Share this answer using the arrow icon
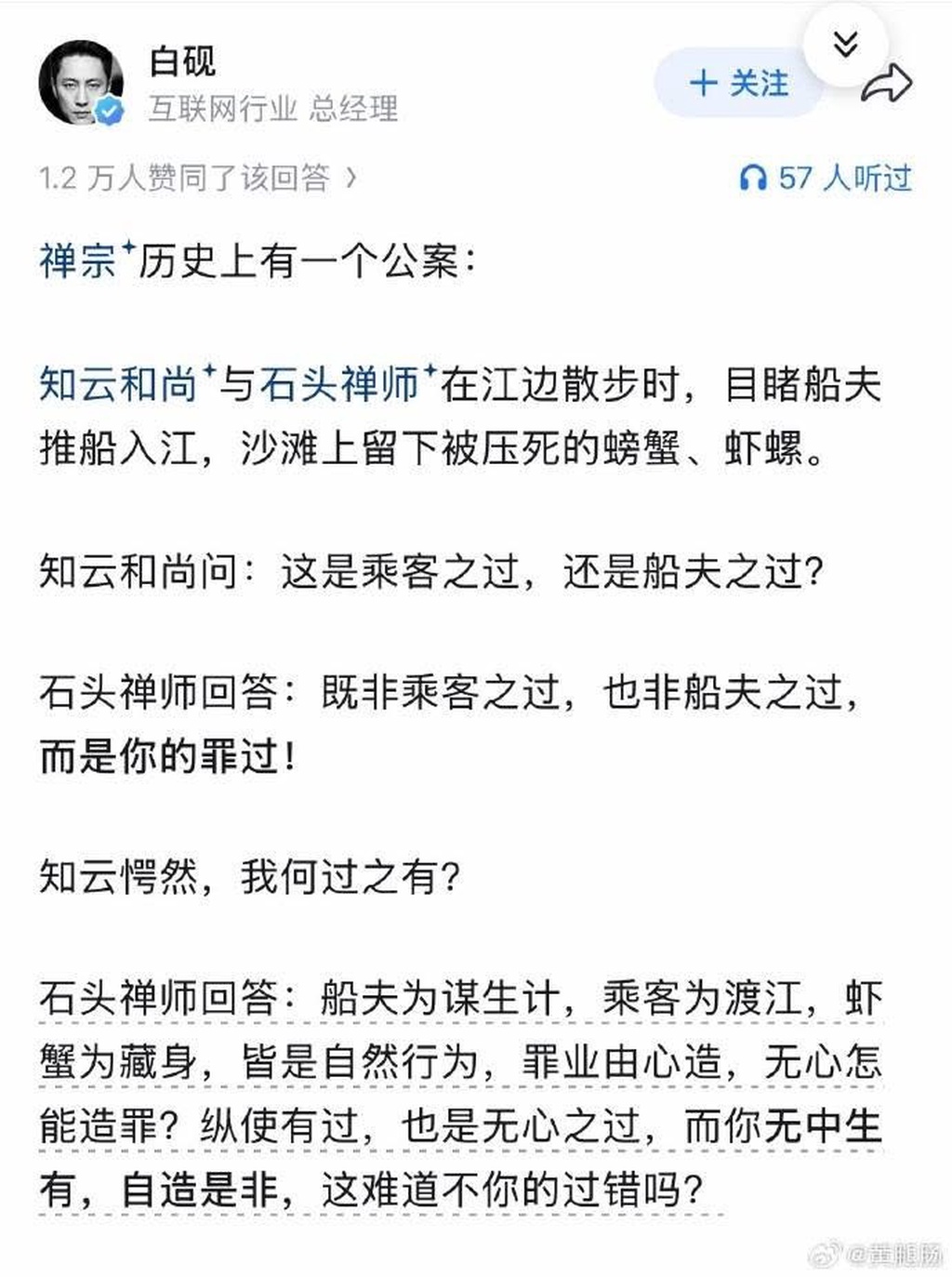This screenshot has width=952, height=1277. click(x=886, y=85)
